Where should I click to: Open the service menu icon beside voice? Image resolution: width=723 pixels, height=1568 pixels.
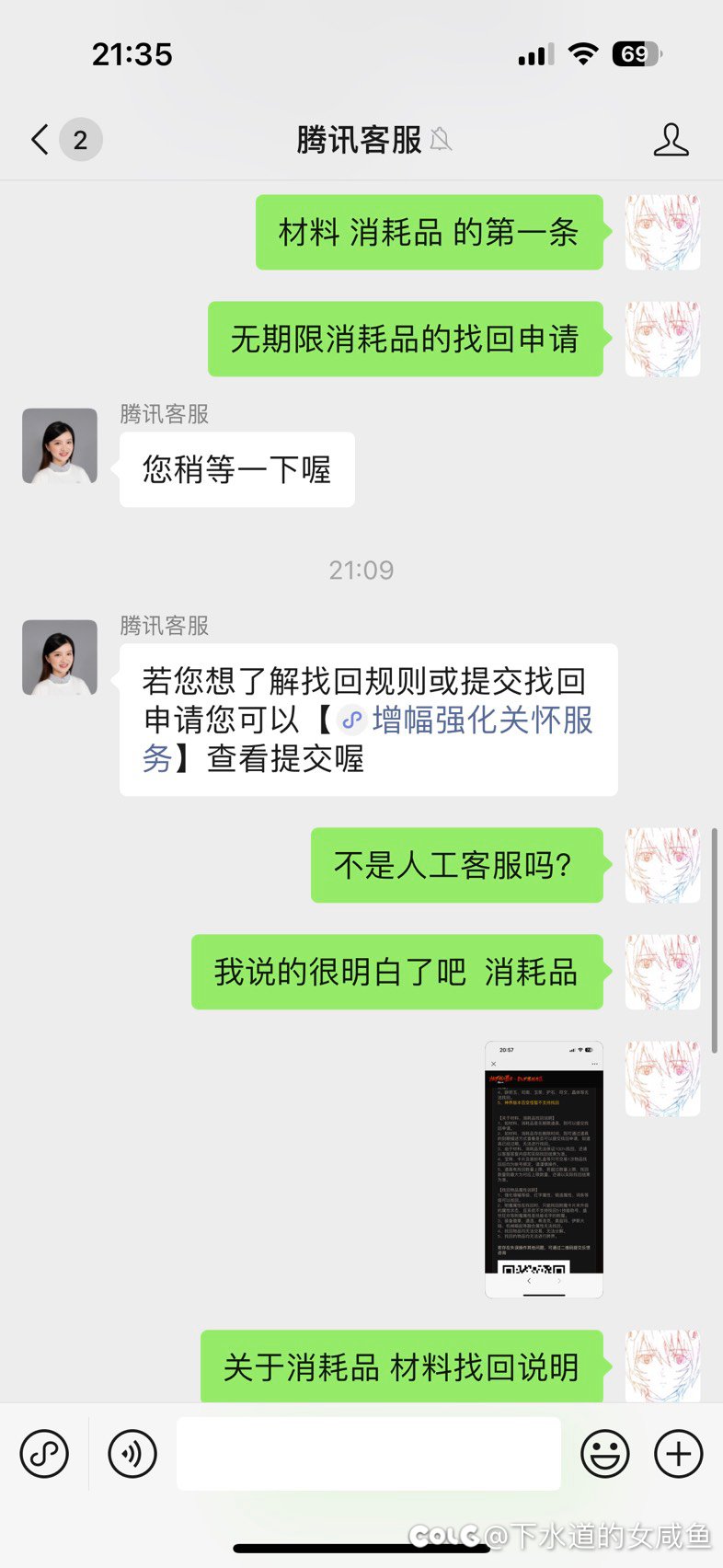44,1454
